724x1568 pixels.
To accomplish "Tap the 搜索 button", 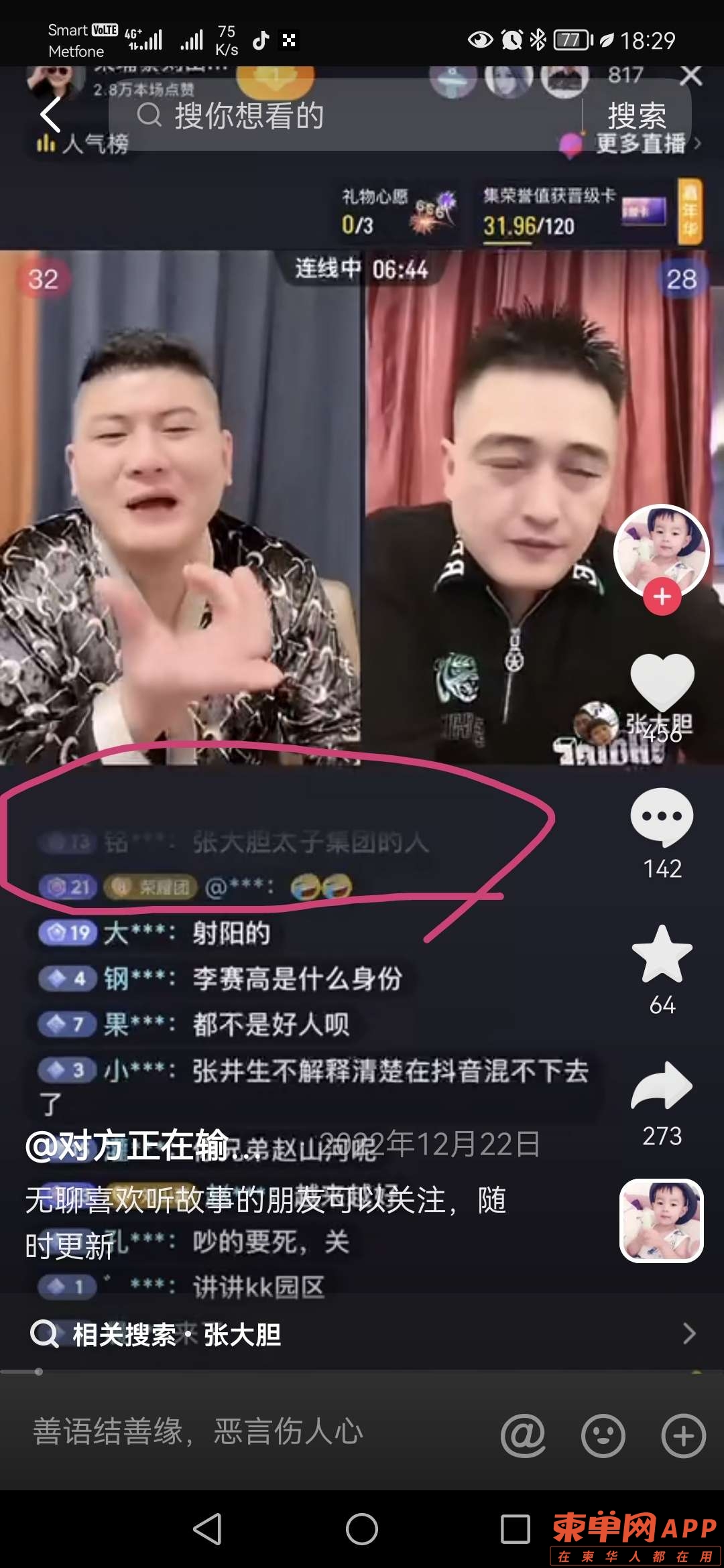I will 636,115.
